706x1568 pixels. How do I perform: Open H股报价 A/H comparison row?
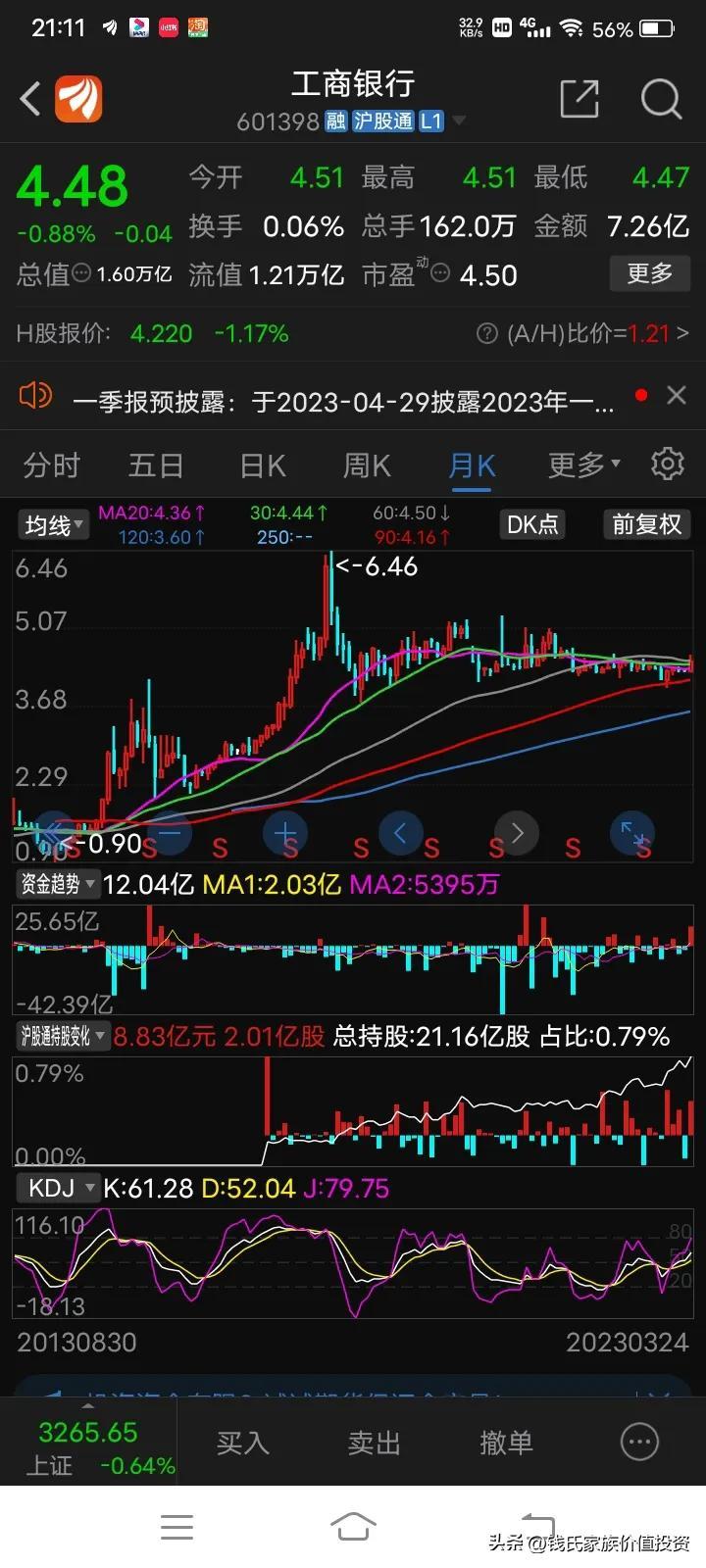click(x=353, y=333)
